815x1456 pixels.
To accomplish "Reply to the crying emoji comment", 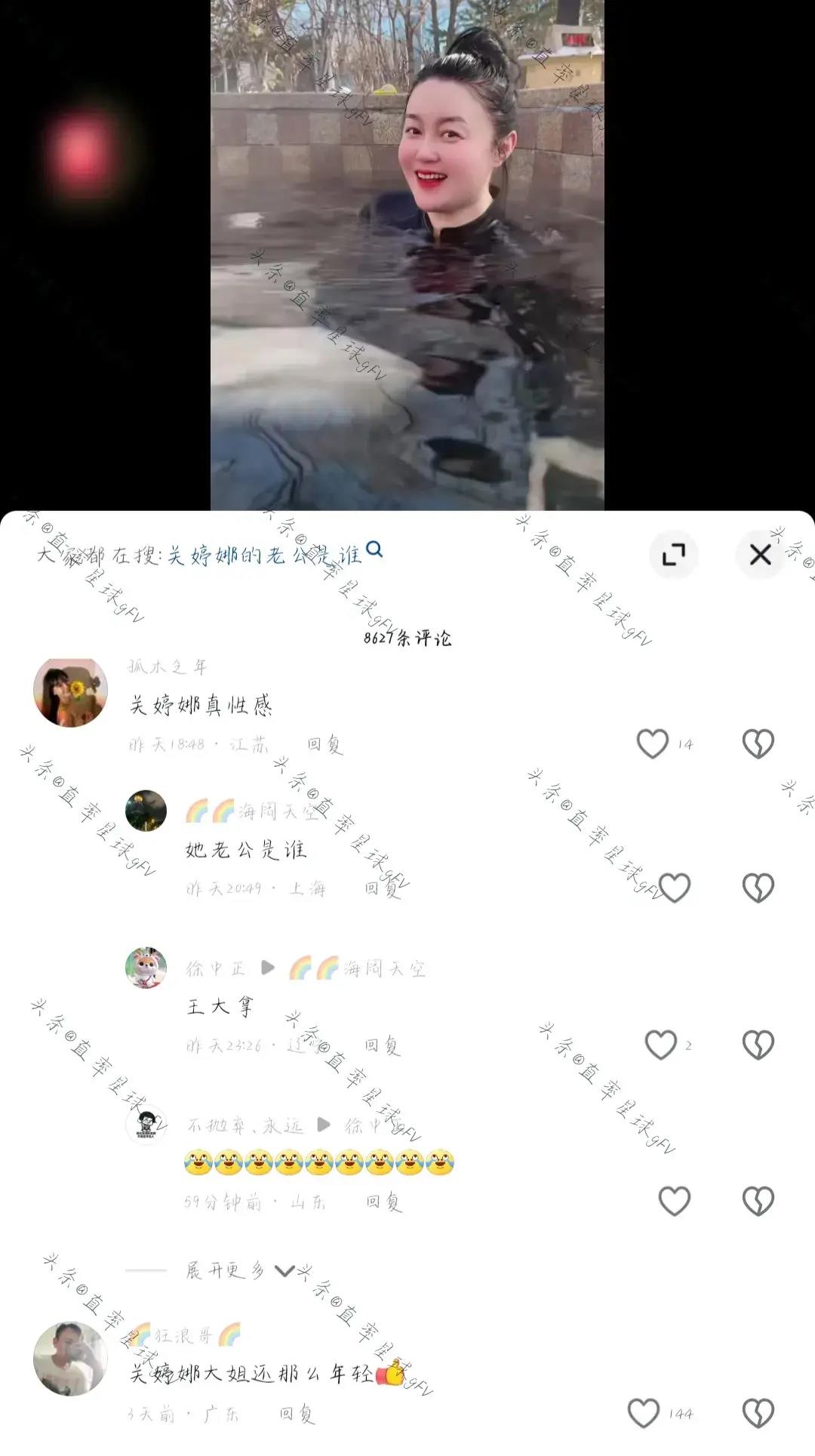I will click(384, 1202).
